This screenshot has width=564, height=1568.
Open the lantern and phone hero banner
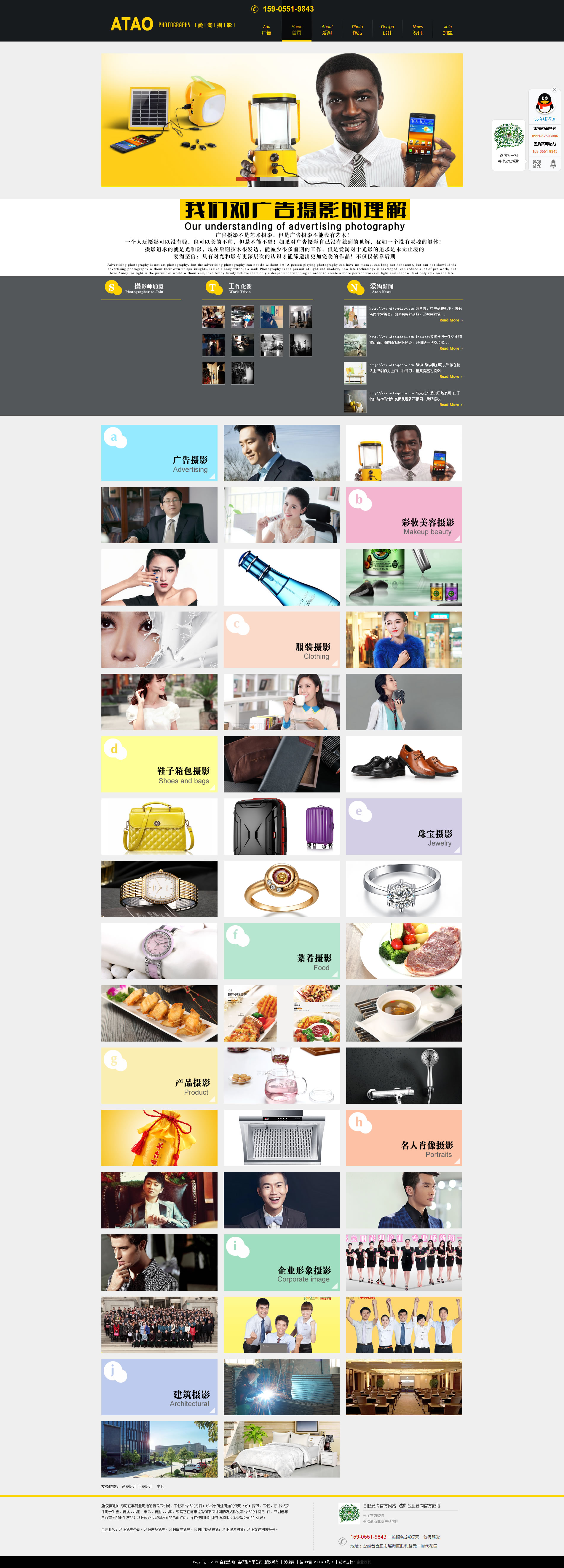(x=282, y=120)
